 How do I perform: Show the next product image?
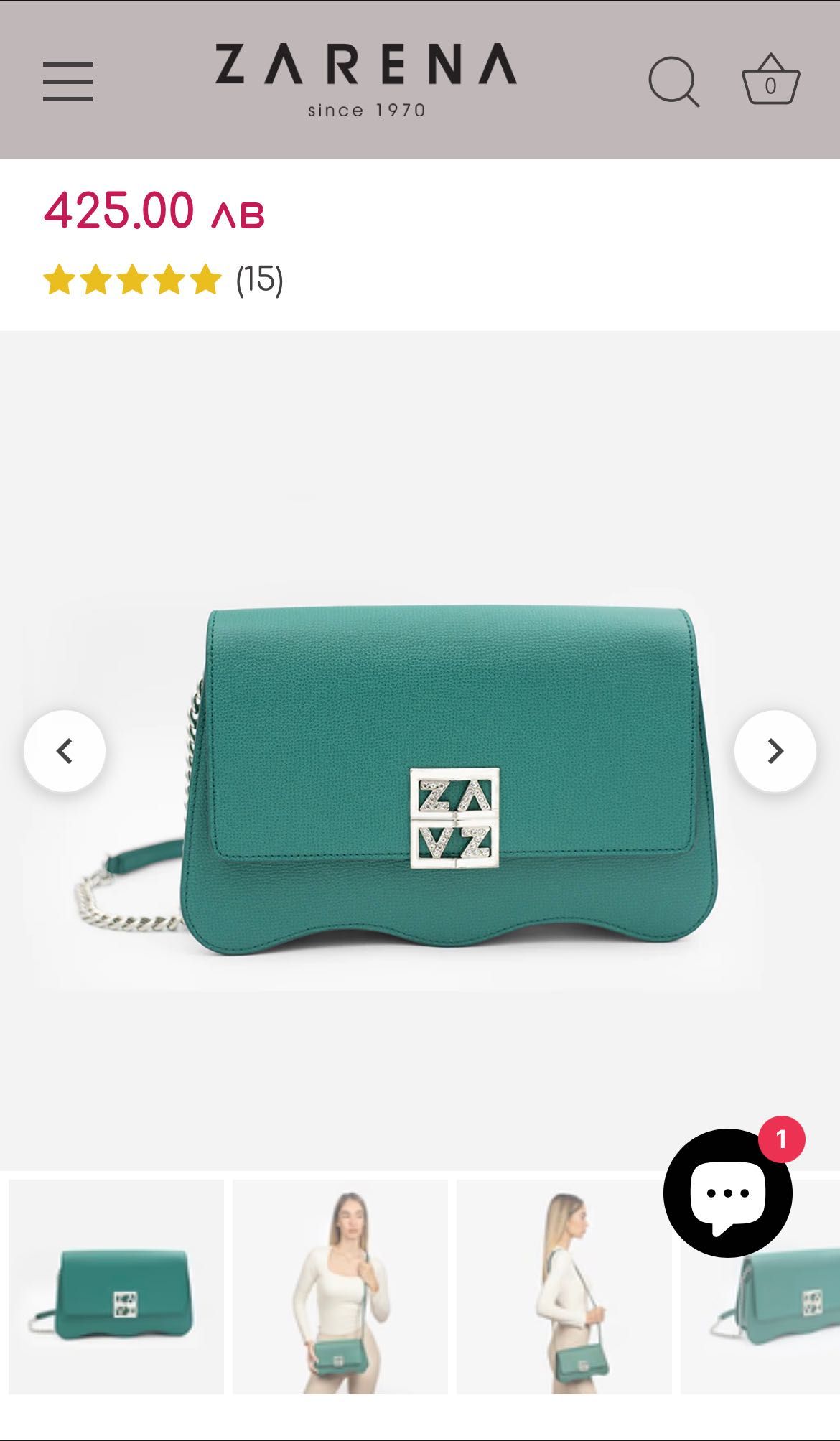coord(775,751)
